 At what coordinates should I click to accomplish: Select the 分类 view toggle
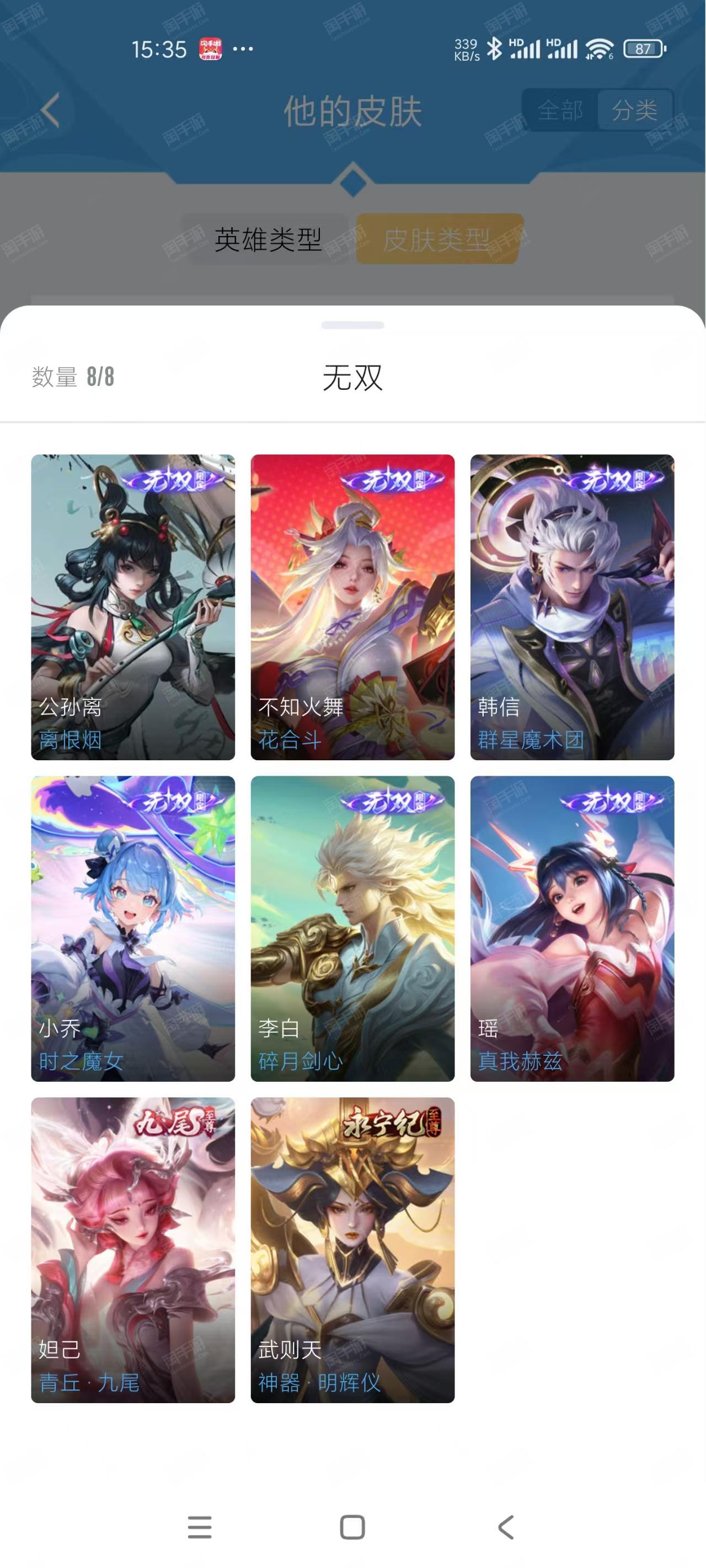coord(634,110)
